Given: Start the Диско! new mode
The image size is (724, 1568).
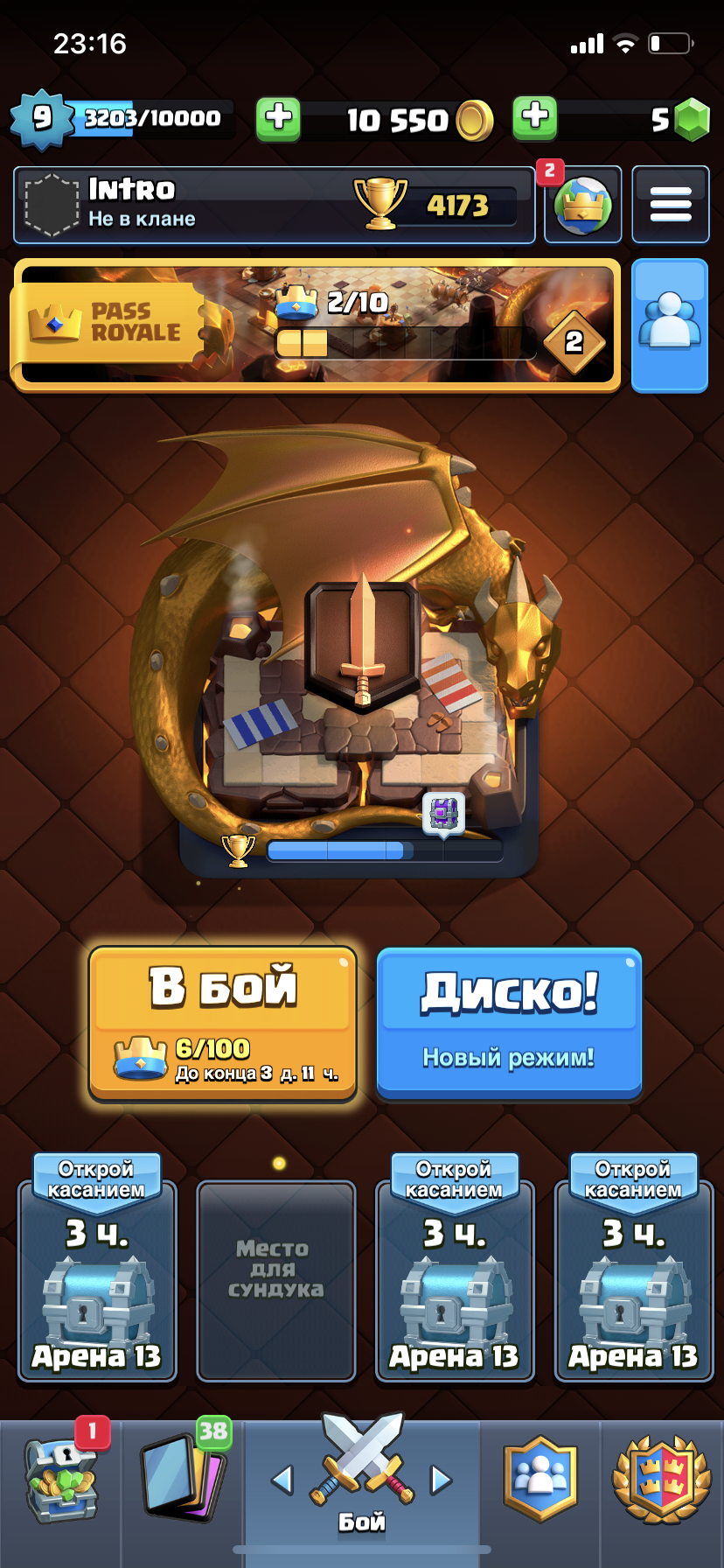Looking at the screenshot, I should tap(509, 1022).
